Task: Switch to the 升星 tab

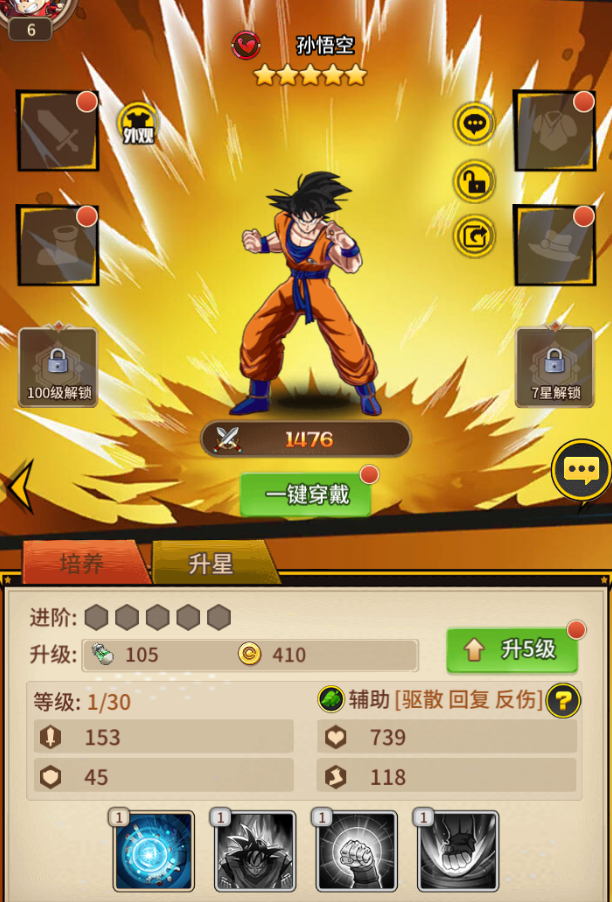Action: coord(211,563)
